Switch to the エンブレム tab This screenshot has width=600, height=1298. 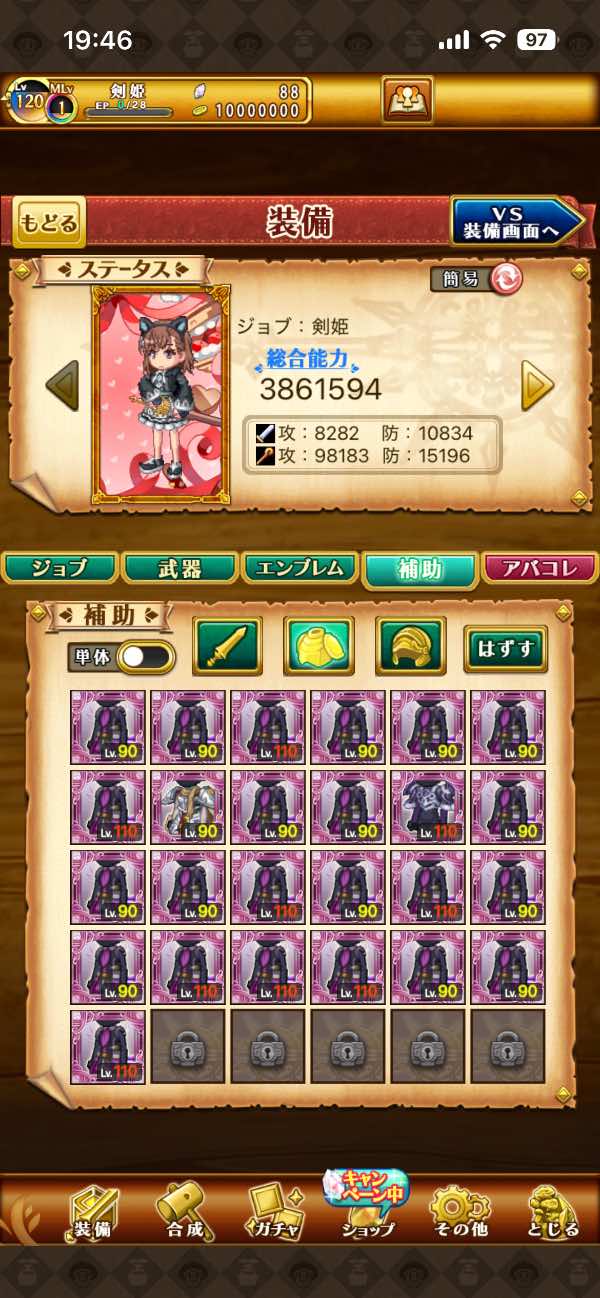pyautogui.click(x=299, y=568)
